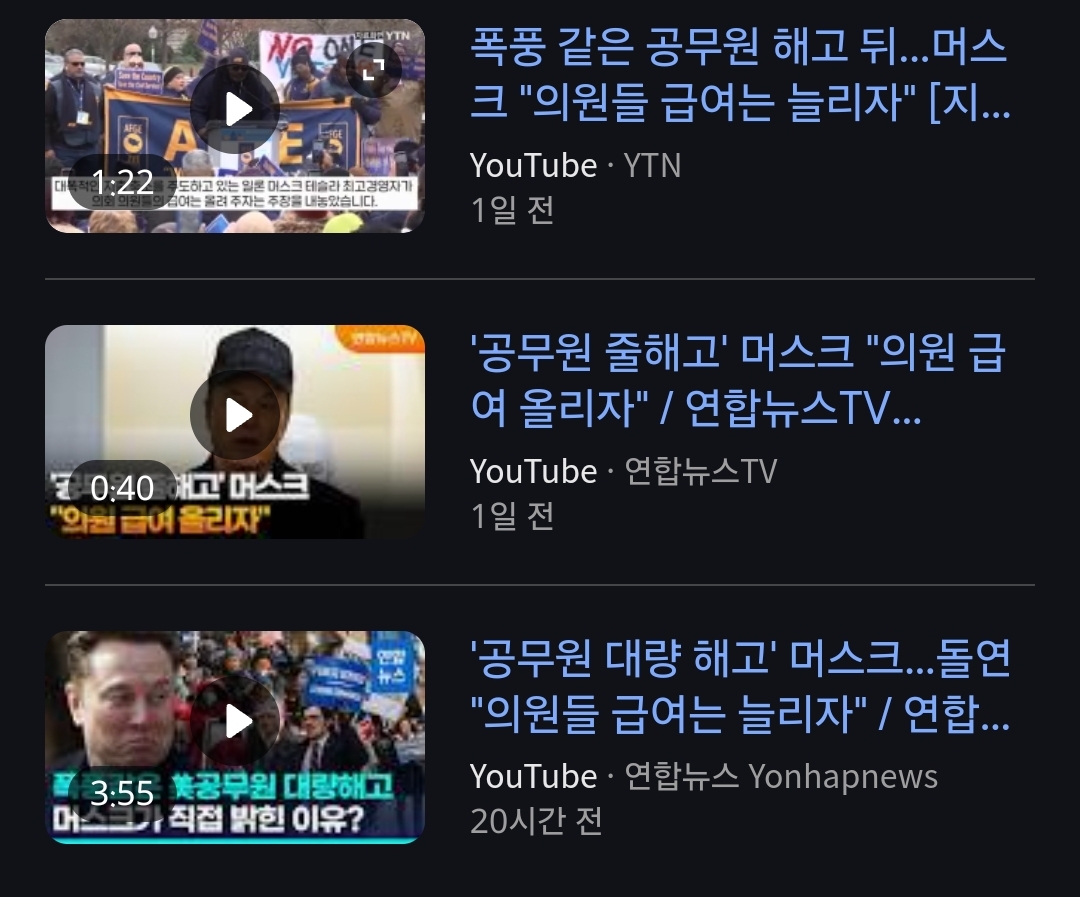Screen dimensions: 1080x897
Task: Open the '공무원 대량 해고' 머스크 title link
Action: [739, 687]
